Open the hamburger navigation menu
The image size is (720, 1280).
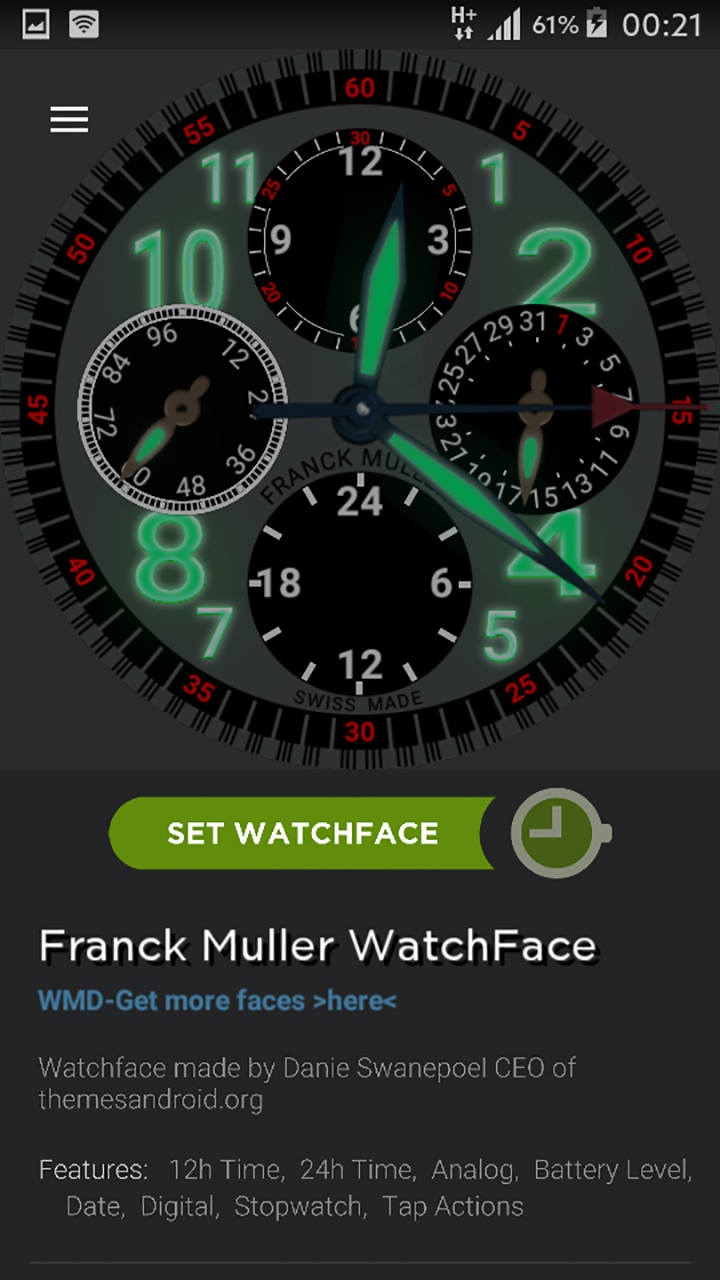pyautogui.click(x=68, y=119)
